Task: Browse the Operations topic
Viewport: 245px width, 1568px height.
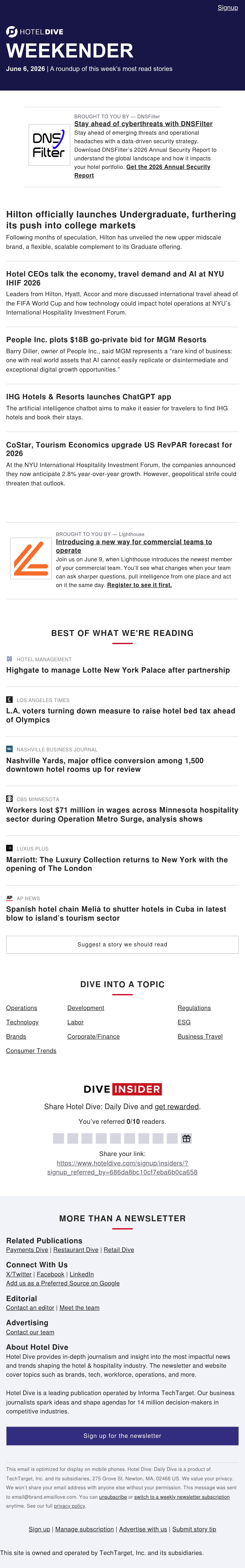Action: point(21,1008)
